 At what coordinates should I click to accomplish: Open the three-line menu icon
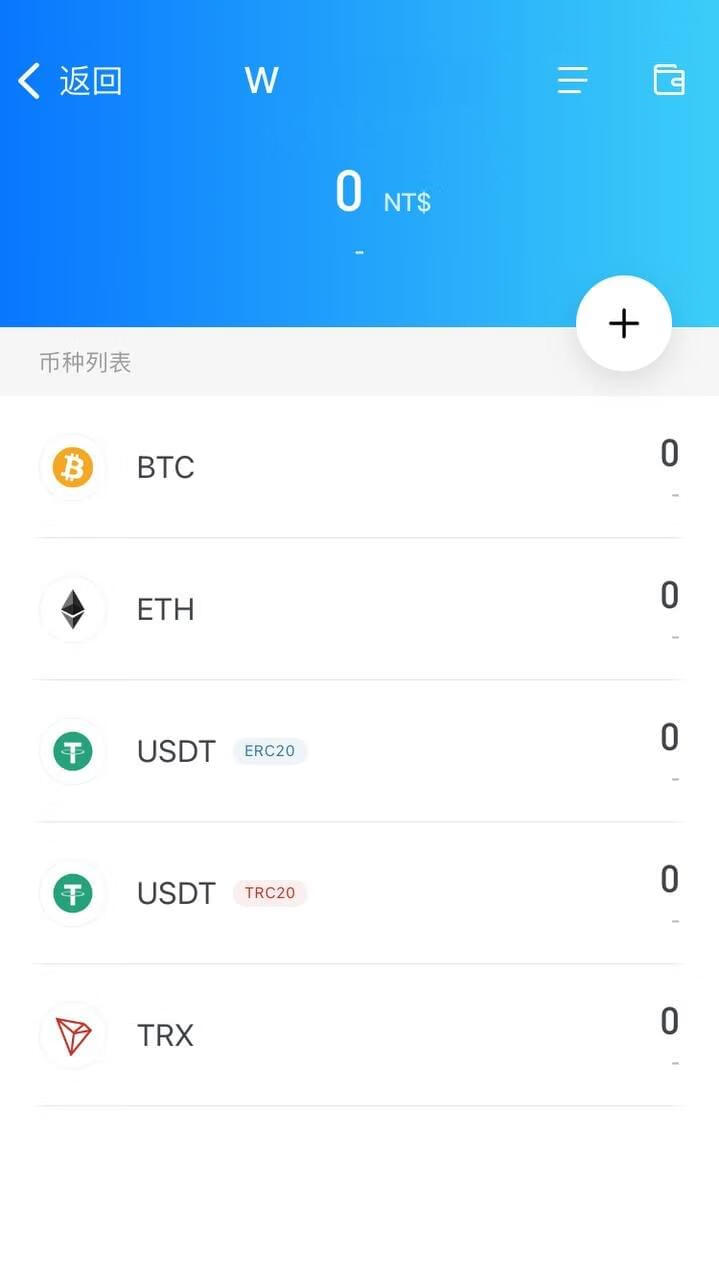click(x=572, y=80)
